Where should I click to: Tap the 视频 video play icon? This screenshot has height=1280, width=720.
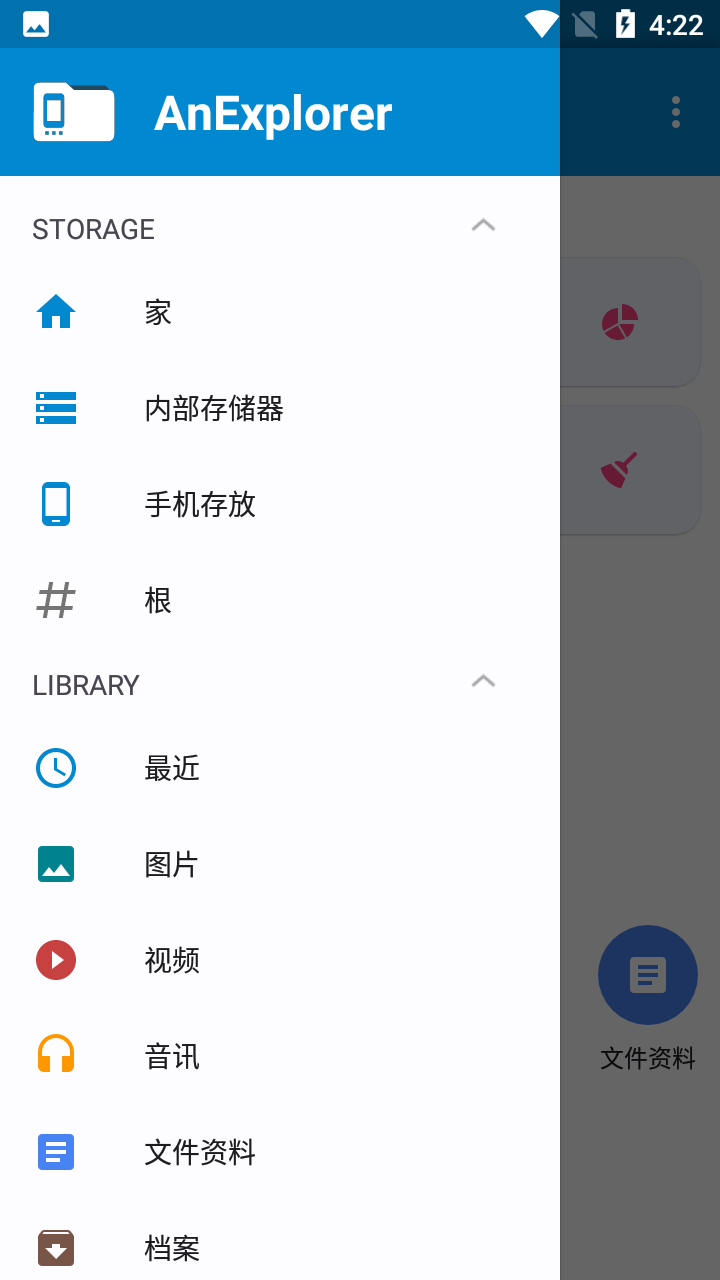click(56, 959)
